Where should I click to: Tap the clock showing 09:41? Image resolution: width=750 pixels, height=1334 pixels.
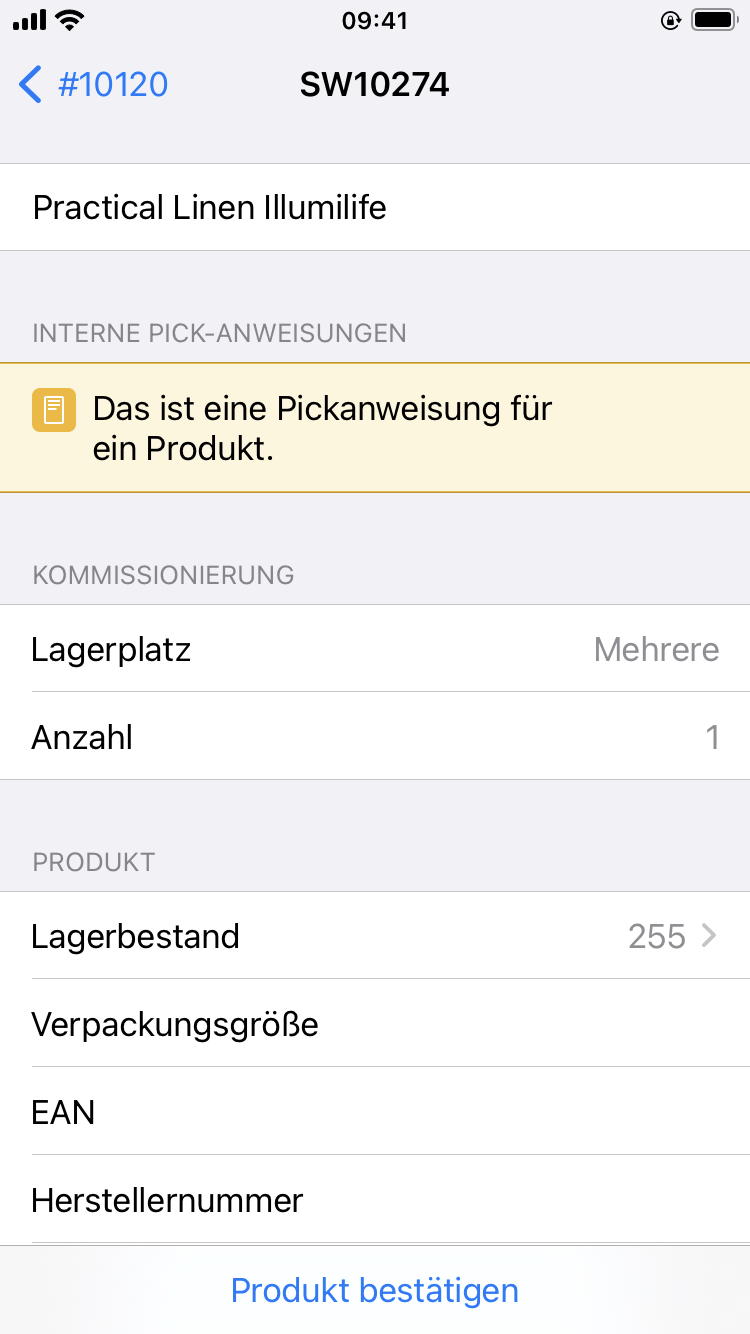[x=375, y=20]
